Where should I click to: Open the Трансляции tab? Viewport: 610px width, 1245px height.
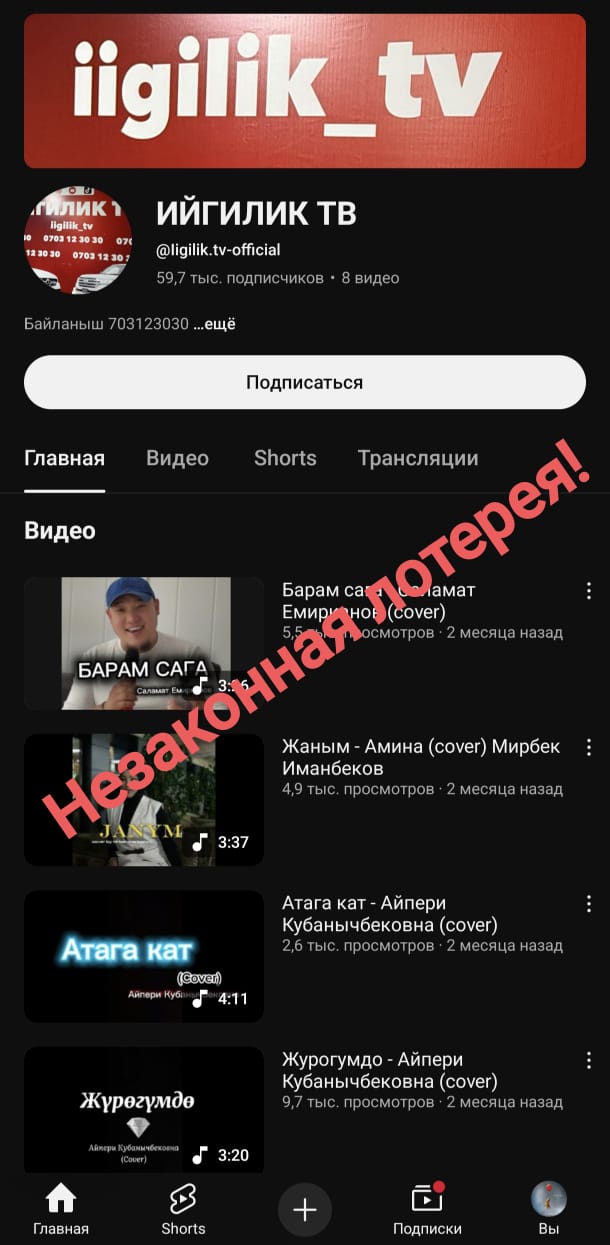[417, 458]
